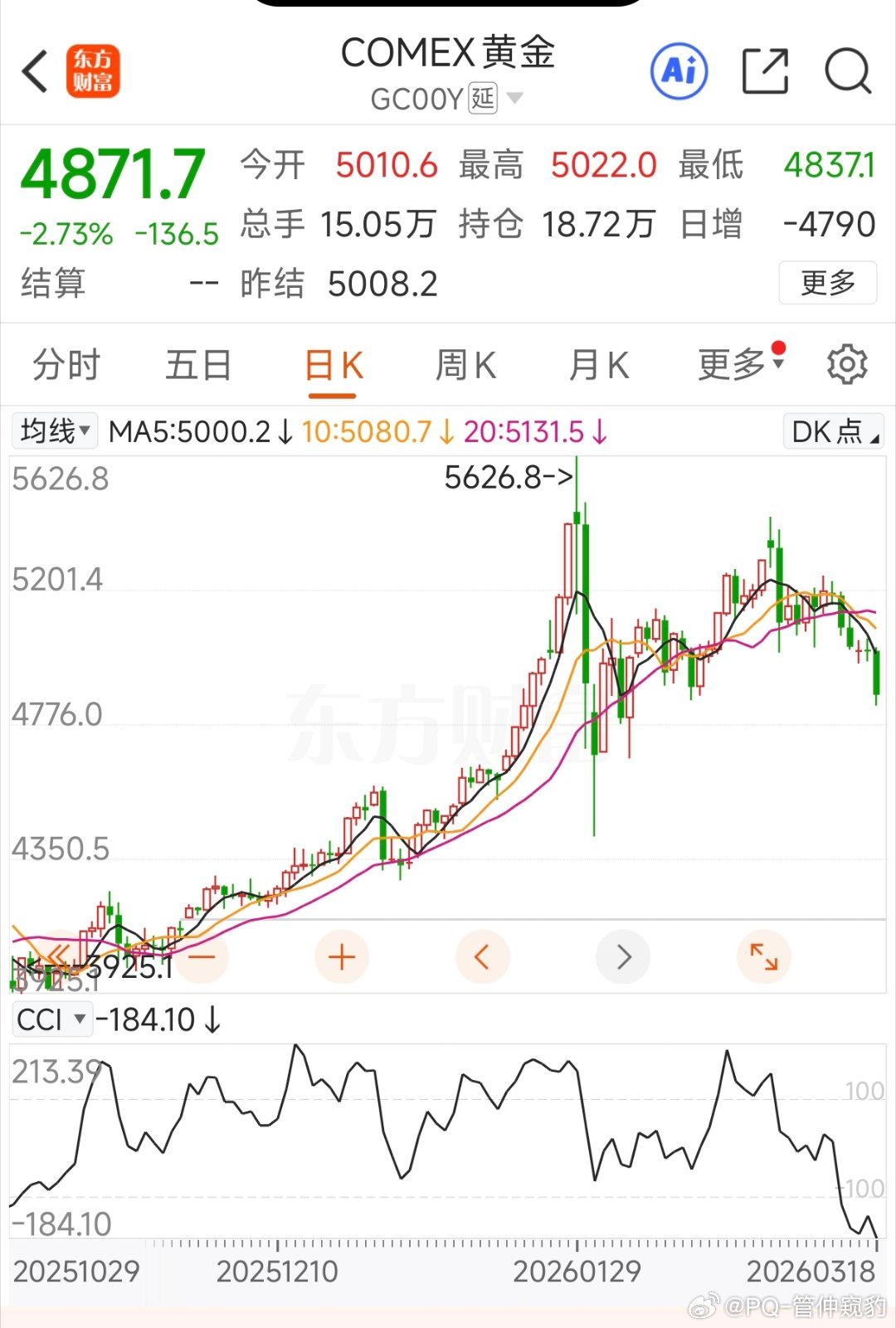Tap the back arrow

point(33,72)
